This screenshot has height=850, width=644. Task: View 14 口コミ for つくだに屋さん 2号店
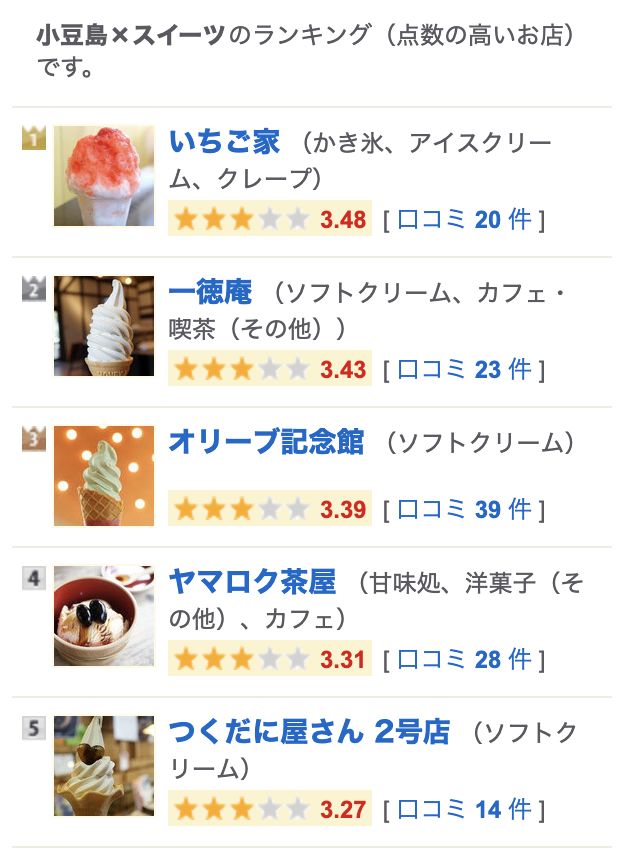(464, 809)
